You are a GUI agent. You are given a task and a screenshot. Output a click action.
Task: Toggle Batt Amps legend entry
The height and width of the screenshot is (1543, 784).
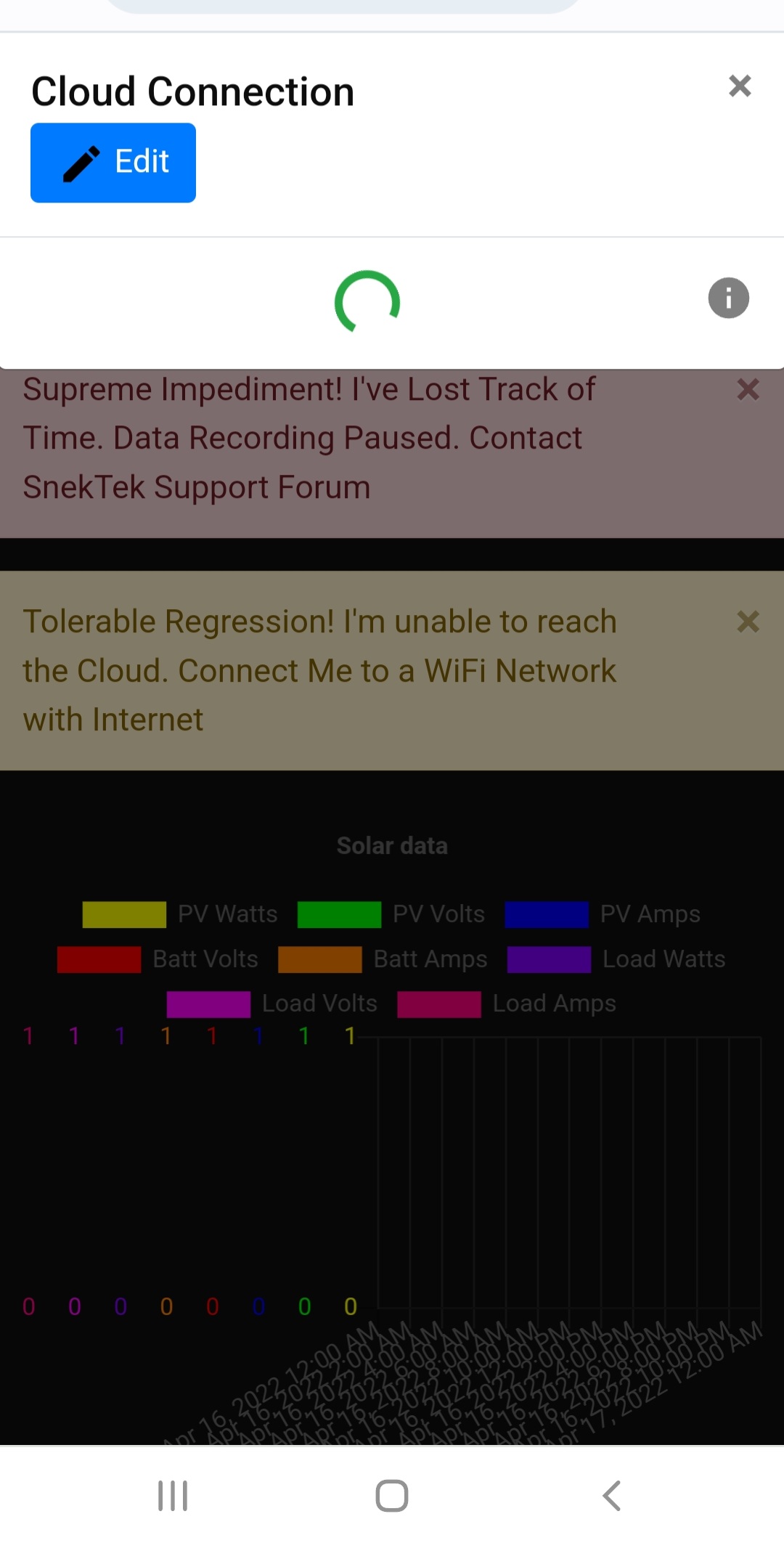coord(383,959)
